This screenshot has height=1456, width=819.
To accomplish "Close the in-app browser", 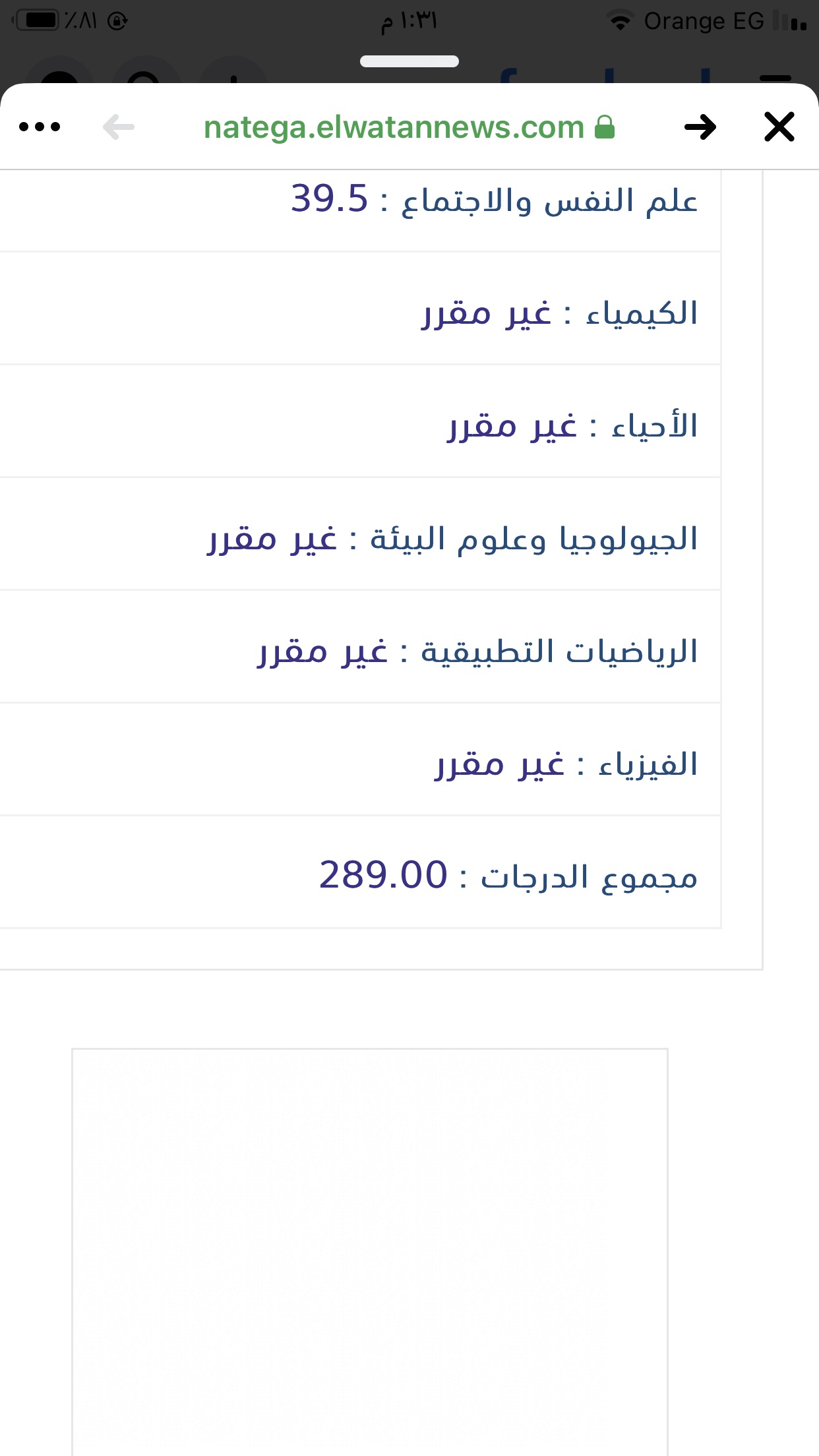I will [x=779, y=127].
